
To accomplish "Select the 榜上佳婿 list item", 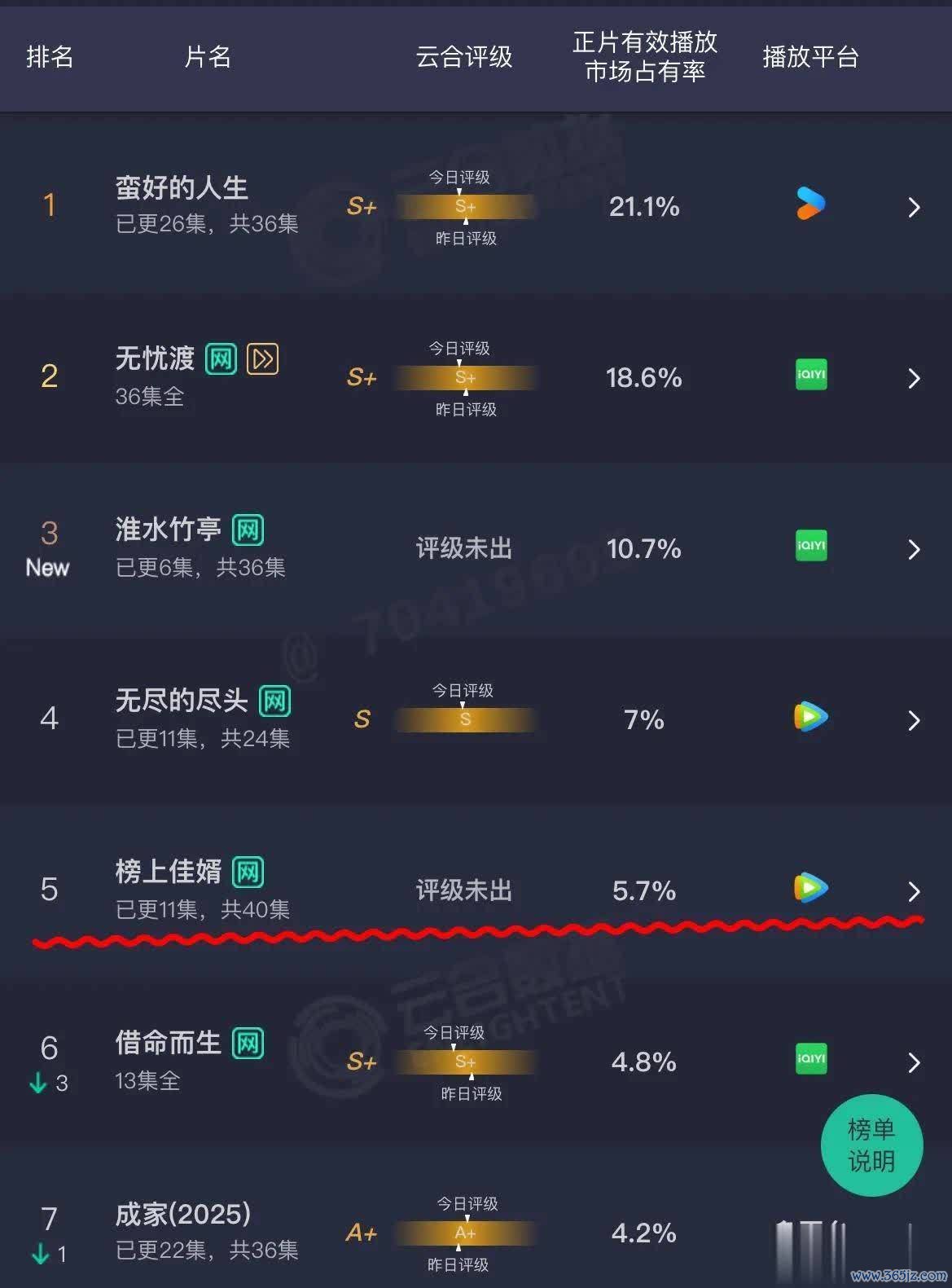I will (x=168, y=873).
